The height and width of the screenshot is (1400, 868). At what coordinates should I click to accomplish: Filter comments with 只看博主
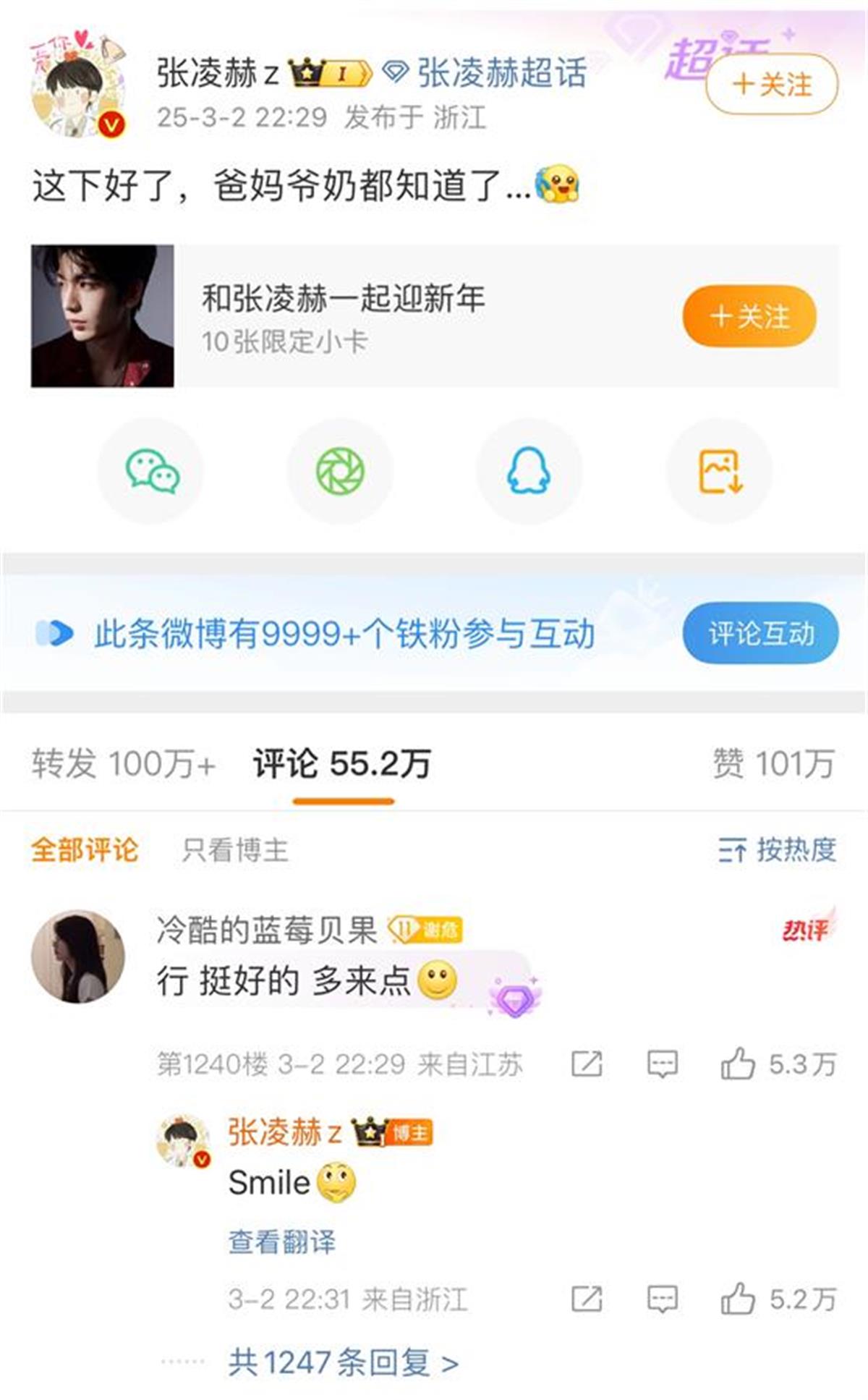pos(235,850)
